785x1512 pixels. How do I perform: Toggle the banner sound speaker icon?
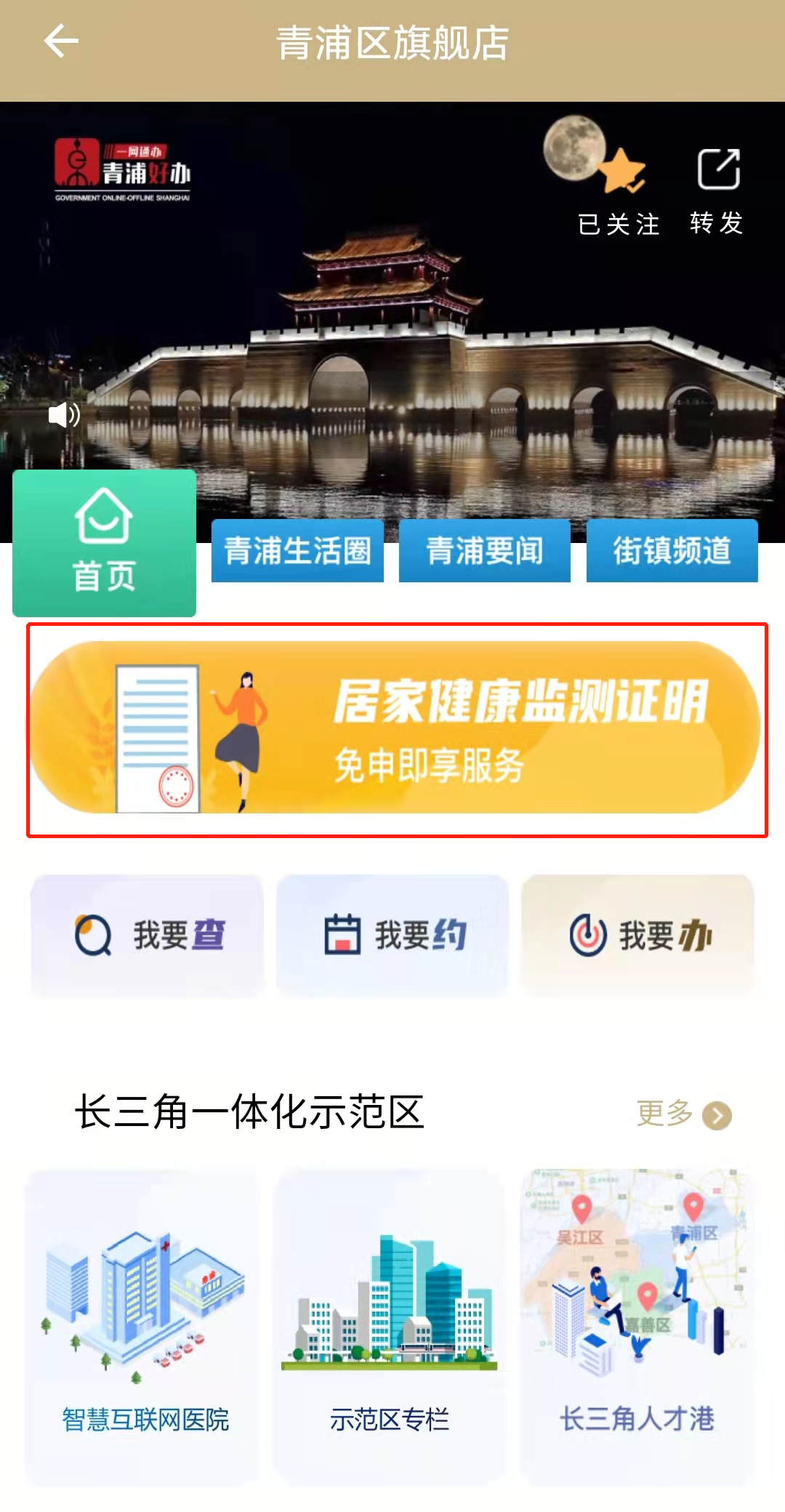coord(64,415)
